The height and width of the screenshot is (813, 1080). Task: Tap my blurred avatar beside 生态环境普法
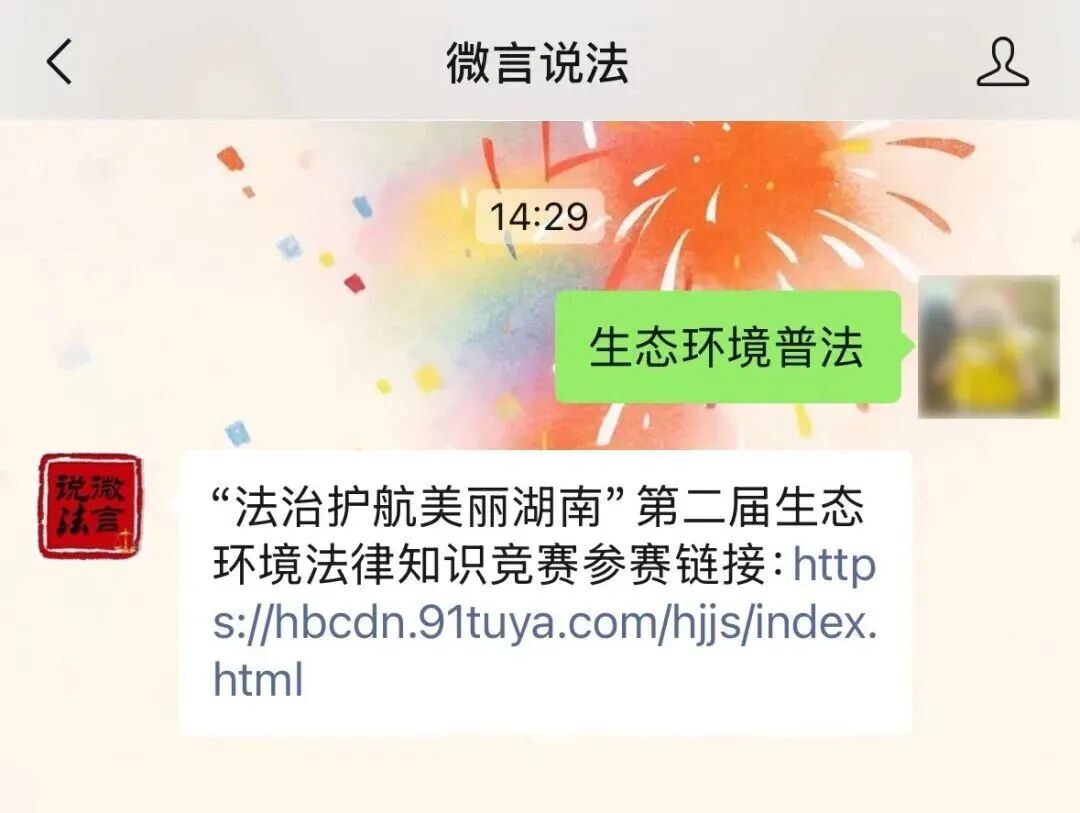click(x=988, y=346)
